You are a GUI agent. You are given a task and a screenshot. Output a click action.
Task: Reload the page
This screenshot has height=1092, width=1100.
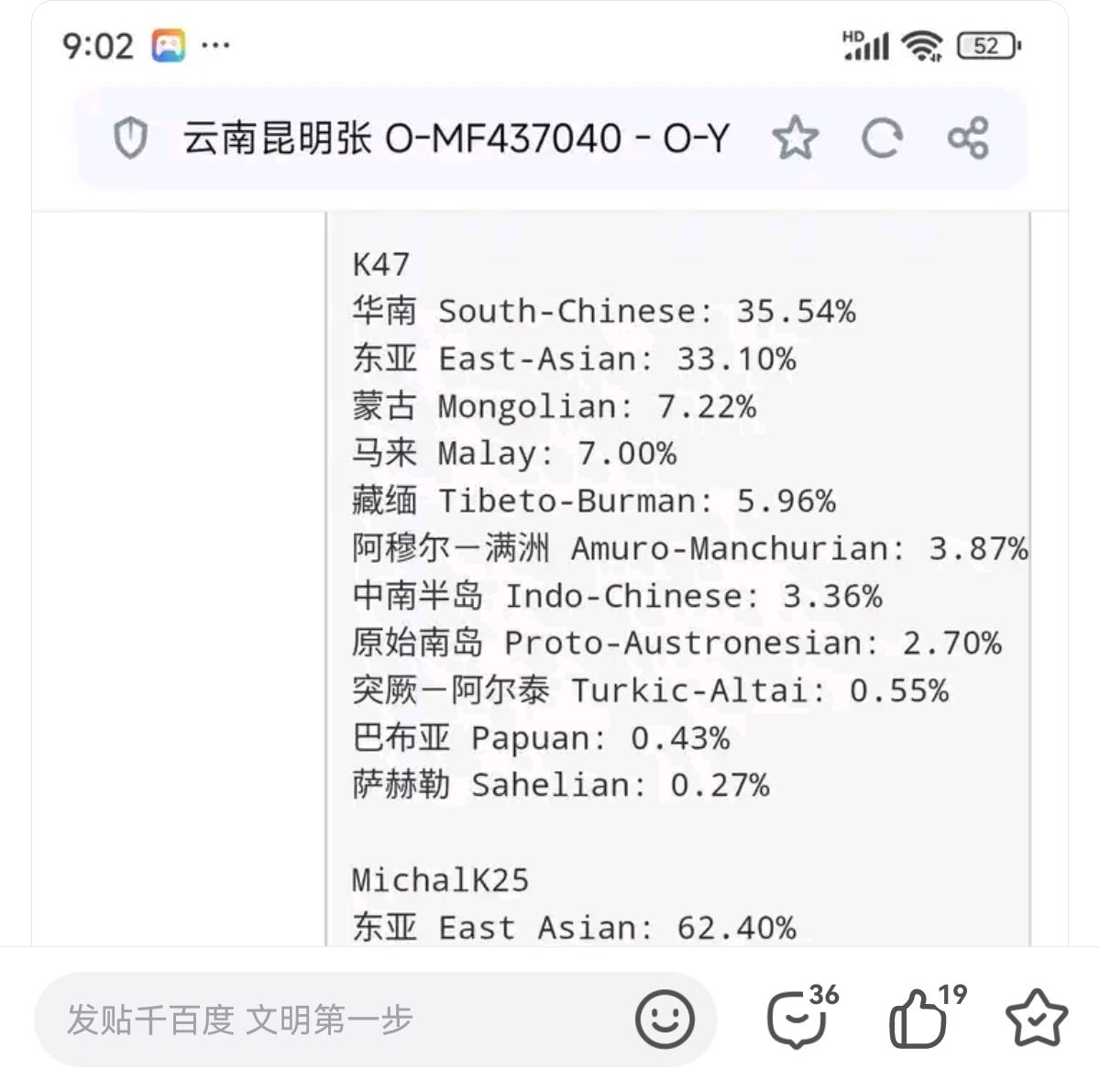(x=882, y=138)
